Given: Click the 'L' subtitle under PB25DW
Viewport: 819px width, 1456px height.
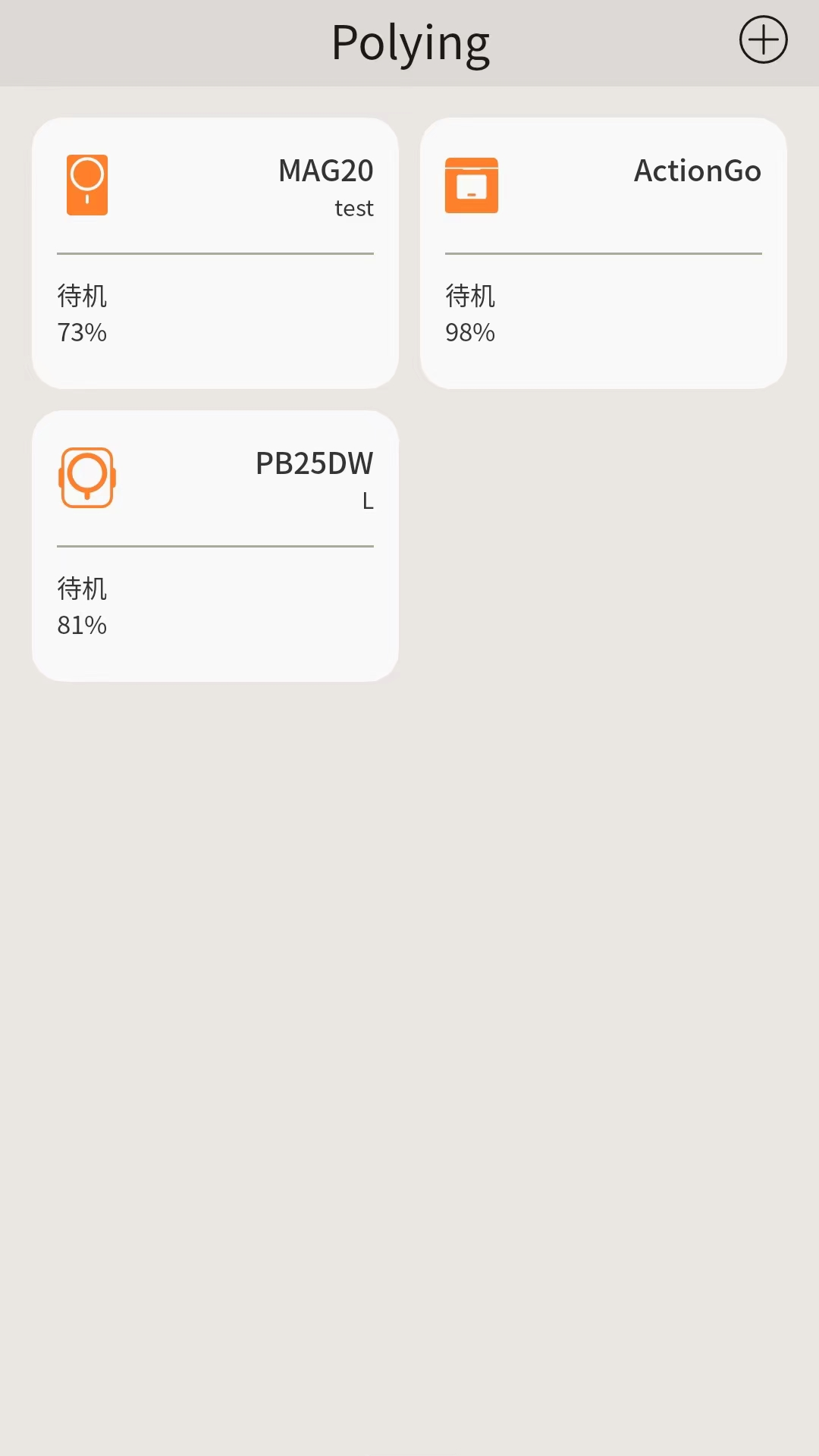Looking at the screenshot, I should pos(367,501).
